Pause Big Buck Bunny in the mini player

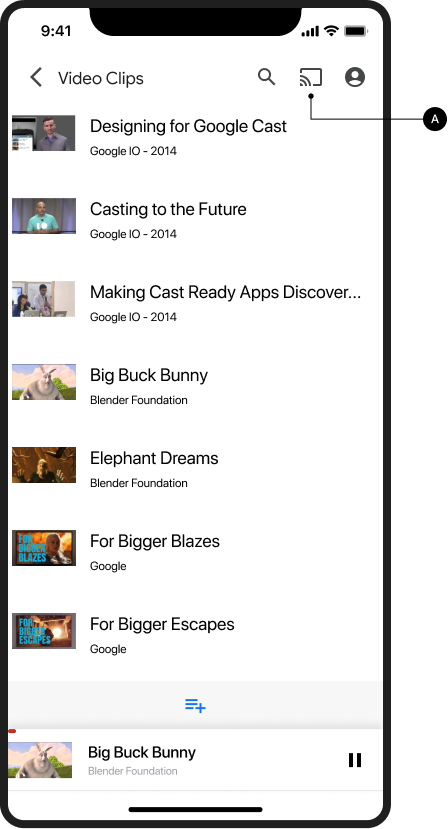355,760
